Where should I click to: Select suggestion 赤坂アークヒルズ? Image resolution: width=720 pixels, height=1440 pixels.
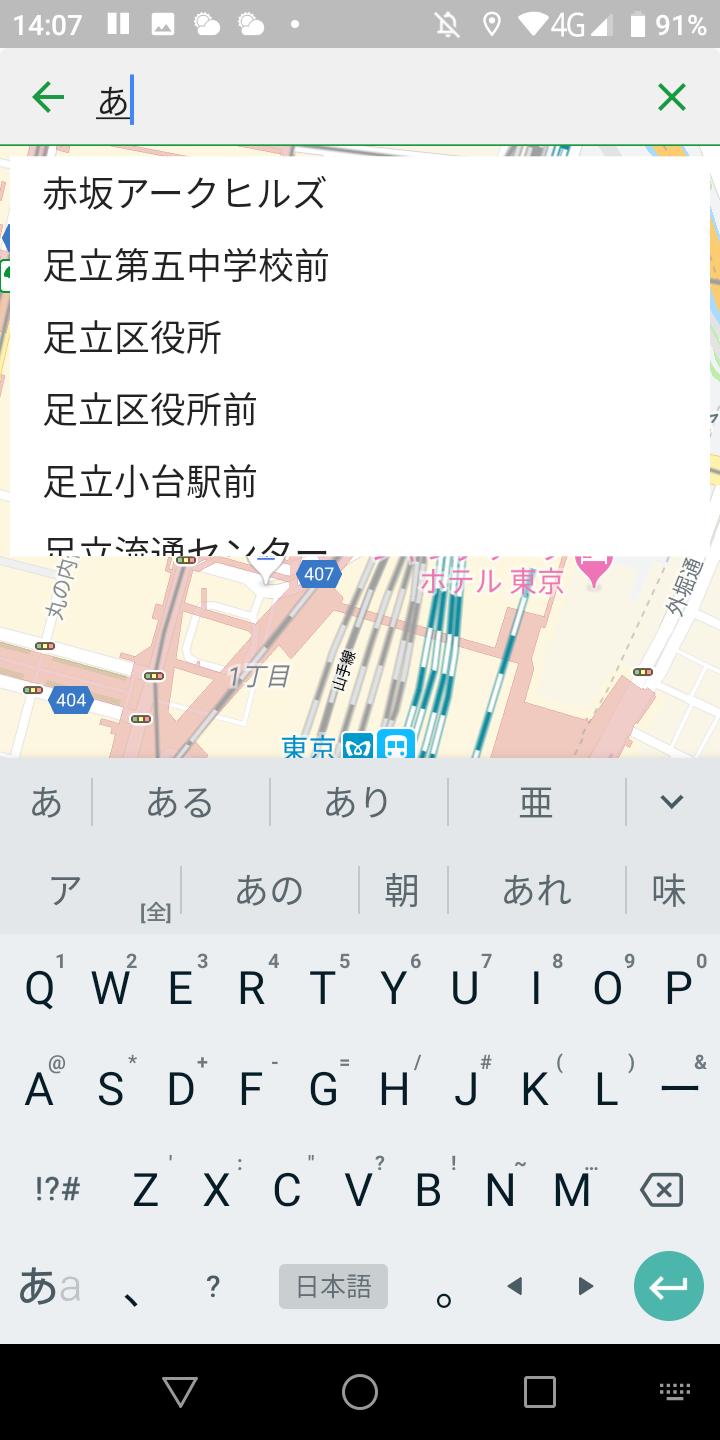[184, 193]
